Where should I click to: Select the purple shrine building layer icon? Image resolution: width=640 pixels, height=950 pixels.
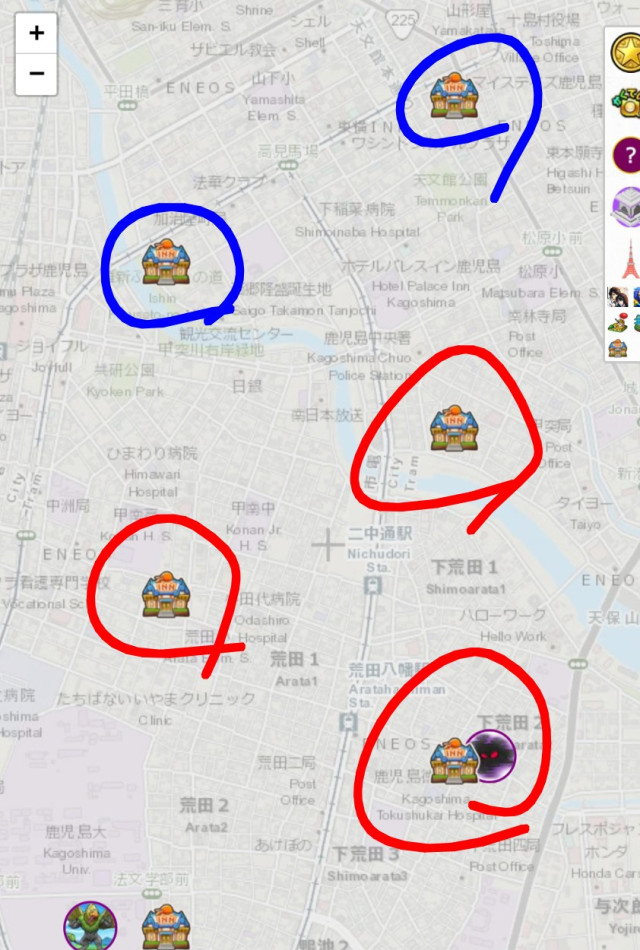(627, 207)
